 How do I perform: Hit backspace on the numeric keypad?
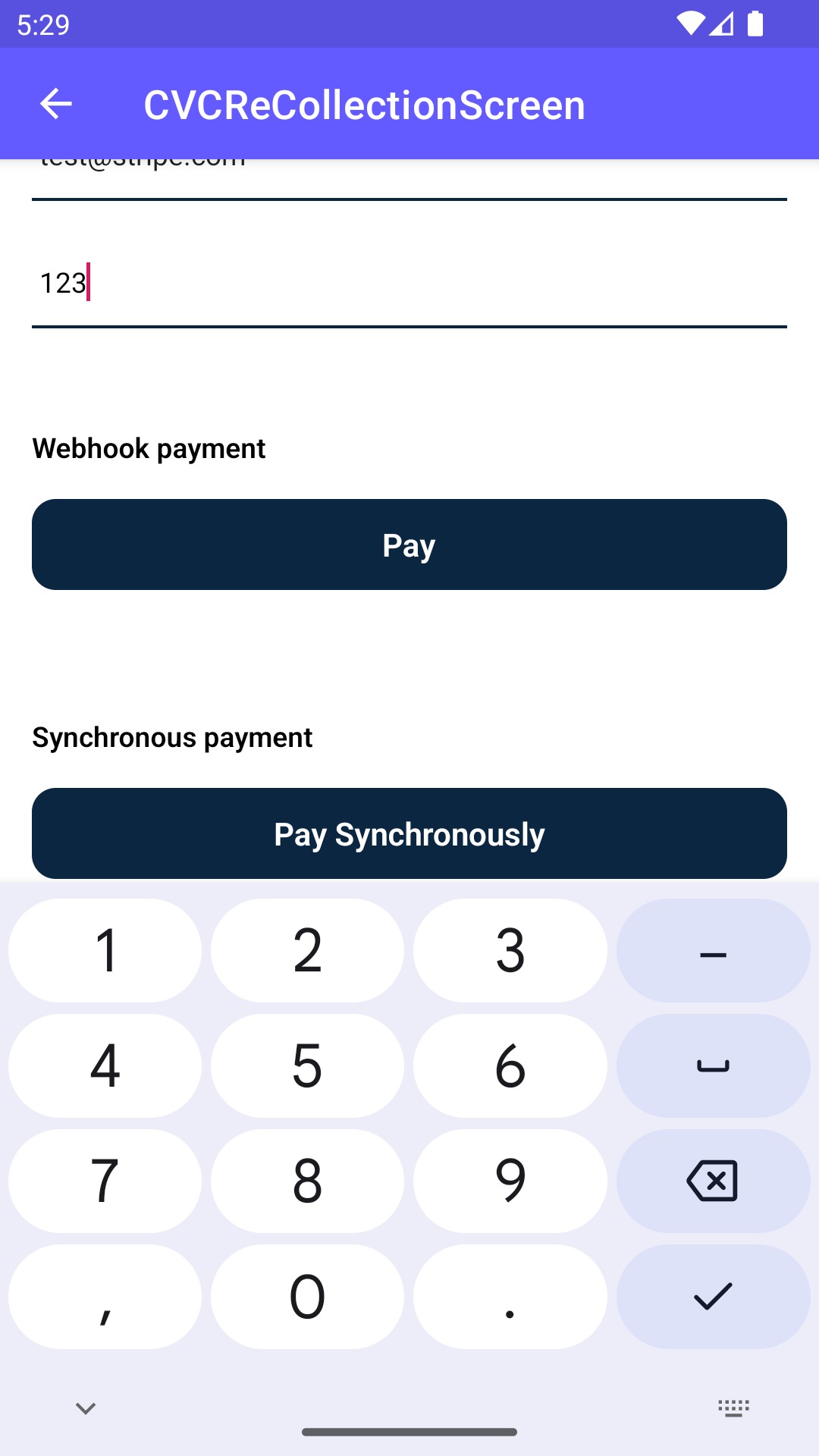pyautogui.click(x=713, y=1181)
